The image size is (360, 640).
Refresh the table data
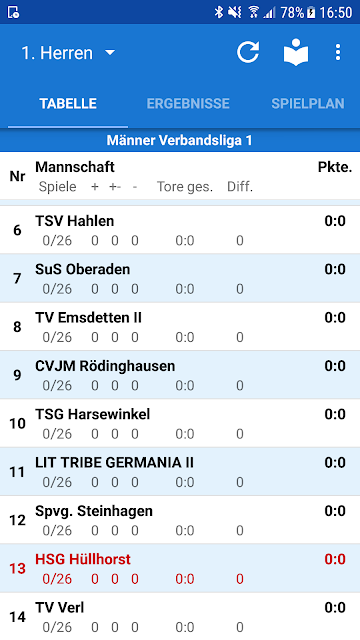pyautogui.click(x=248, y=53)
